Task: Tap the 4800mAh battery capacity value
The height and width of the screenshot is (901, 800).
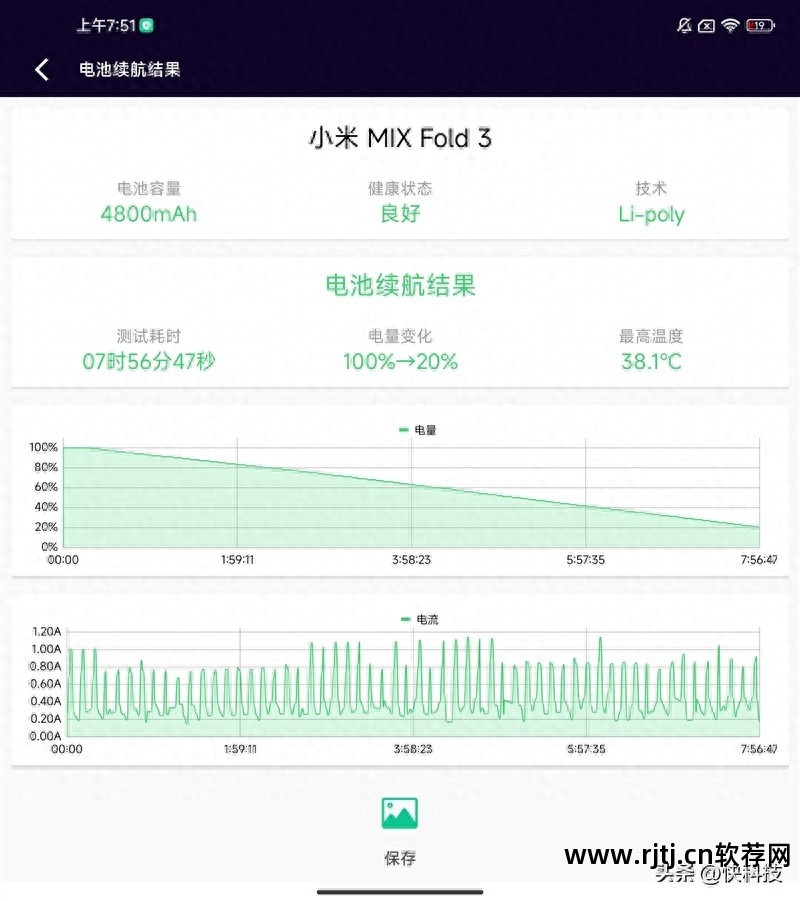Action: [x=148, y=214]
